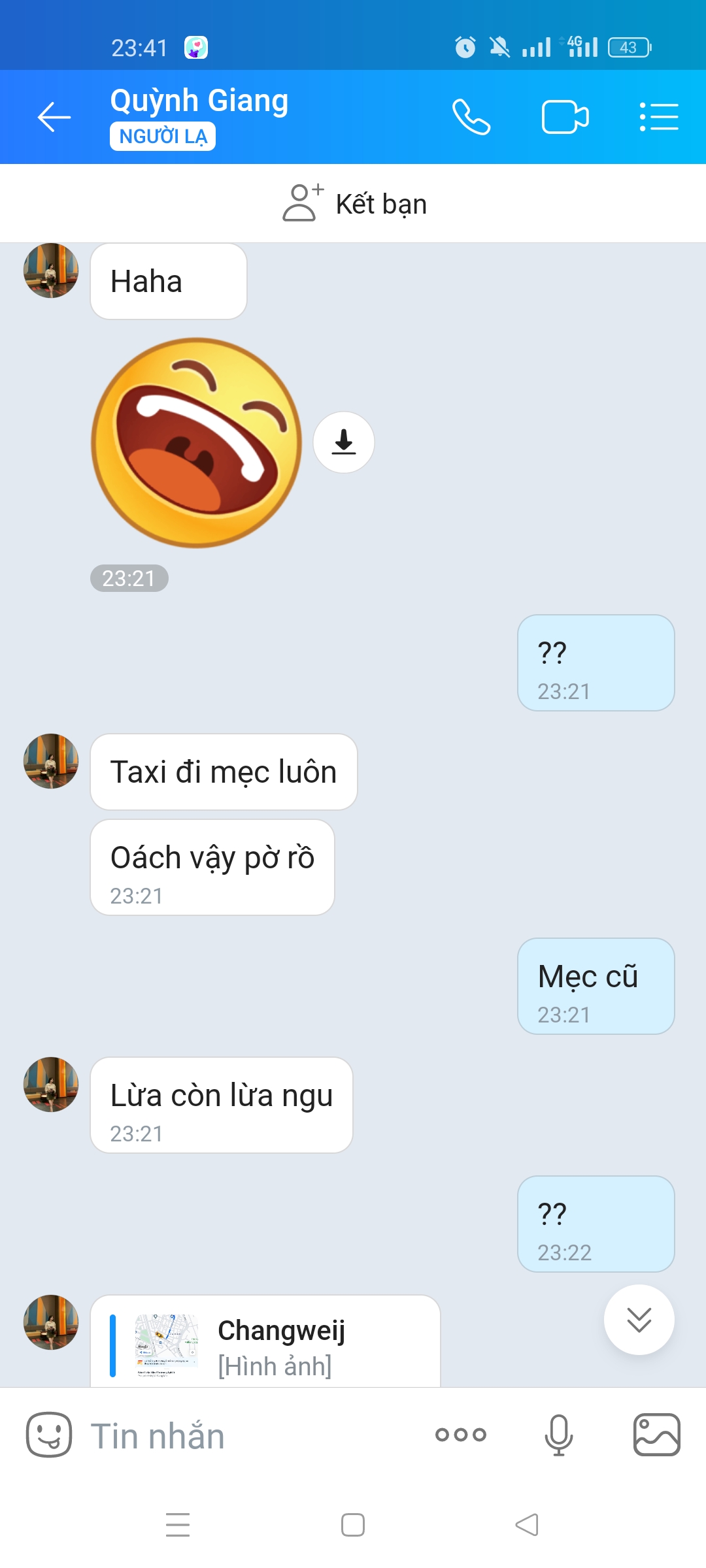Go to the system home screen
Viewport: 706px width, 1568px height.
click(x=353, y=1525)
